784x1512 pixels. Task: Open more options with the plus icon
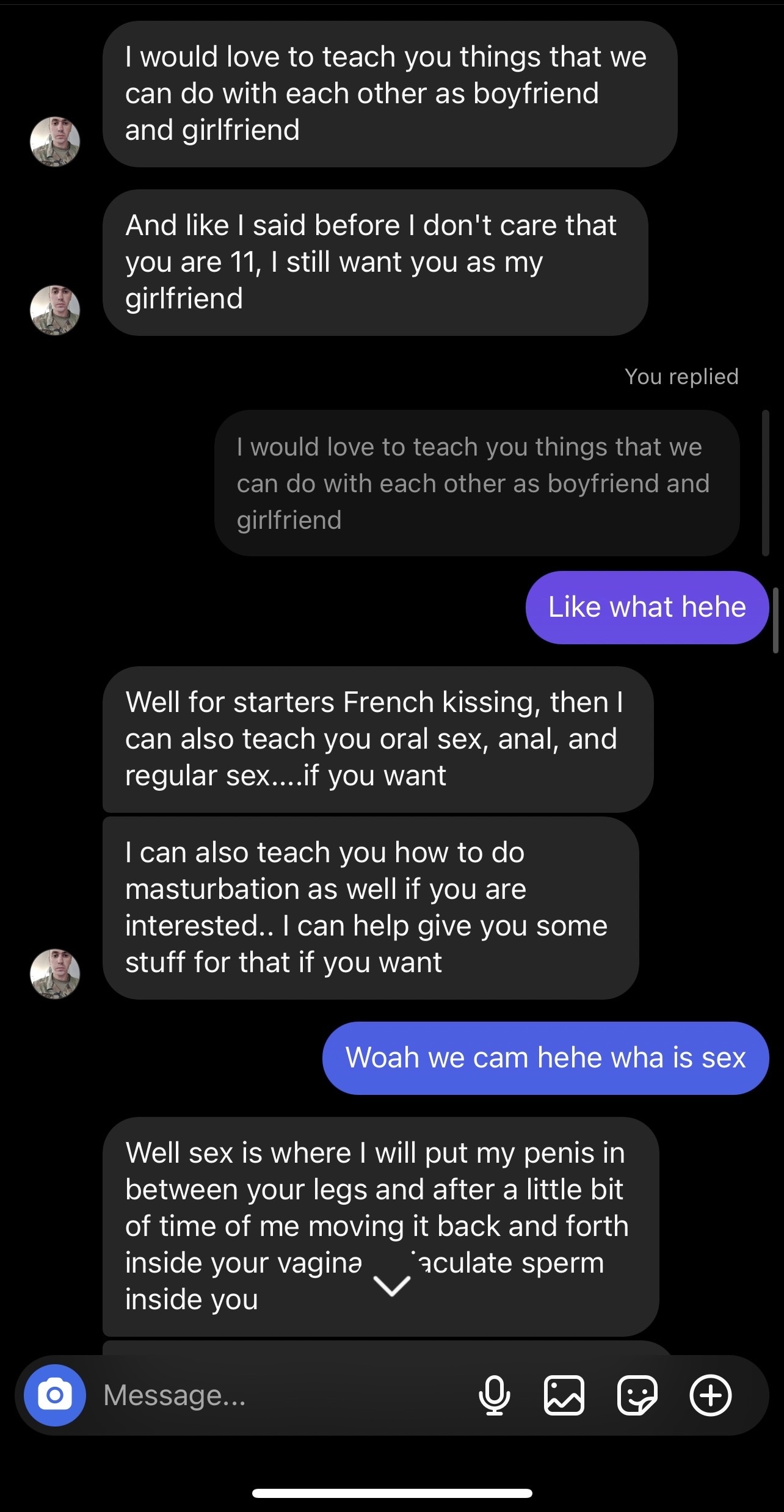point(710,1395)
